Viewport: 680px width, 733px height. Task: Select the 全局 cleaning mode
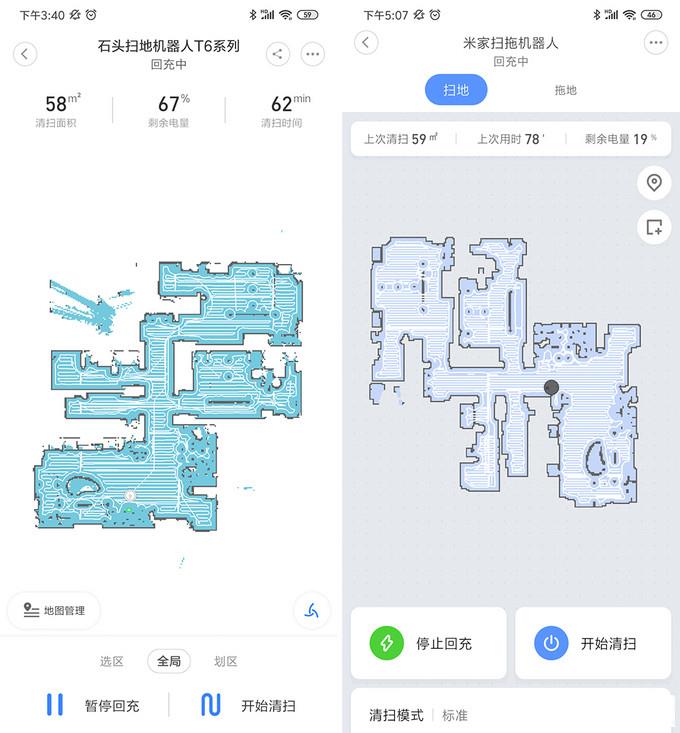tap(169, 661)
